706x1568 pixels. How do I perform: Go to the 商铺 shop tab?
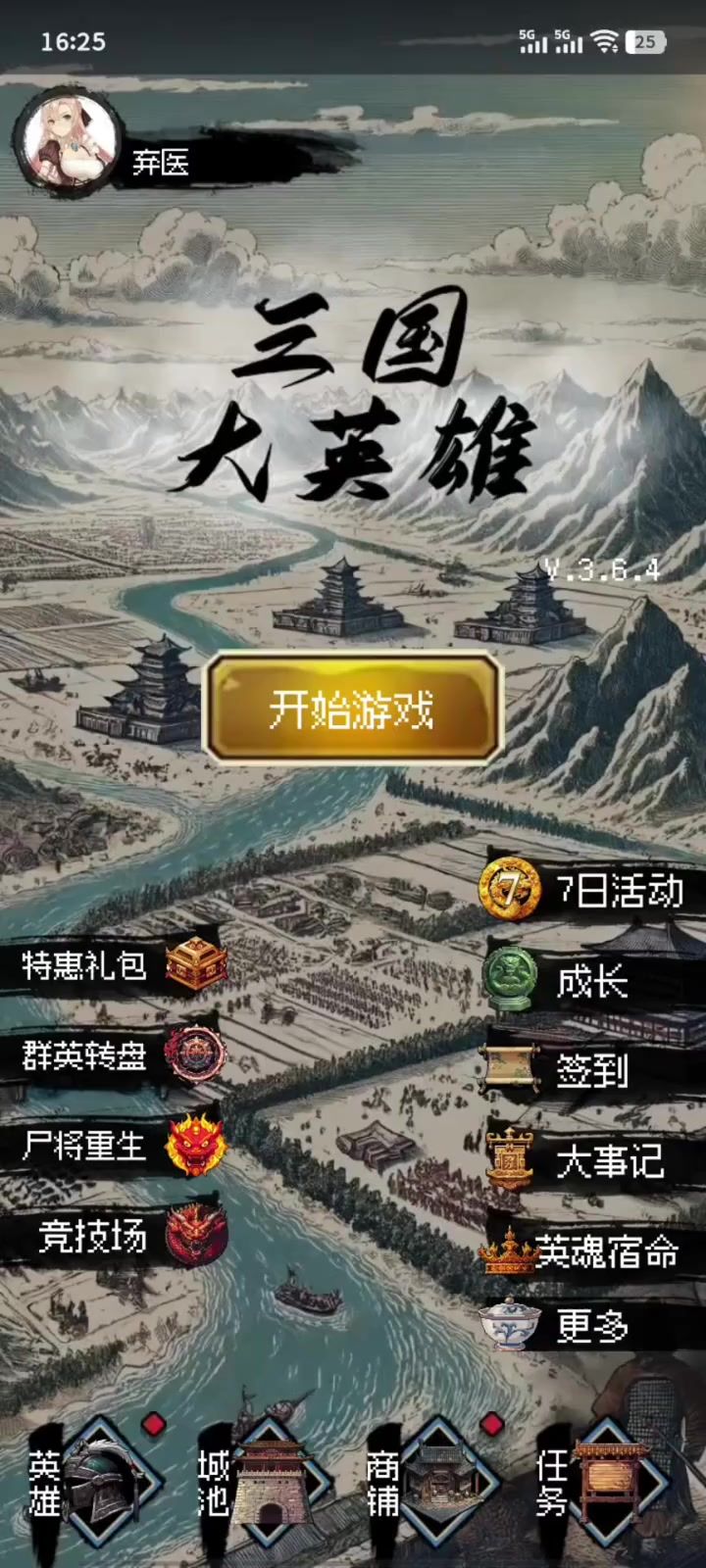pos(427,1484)
